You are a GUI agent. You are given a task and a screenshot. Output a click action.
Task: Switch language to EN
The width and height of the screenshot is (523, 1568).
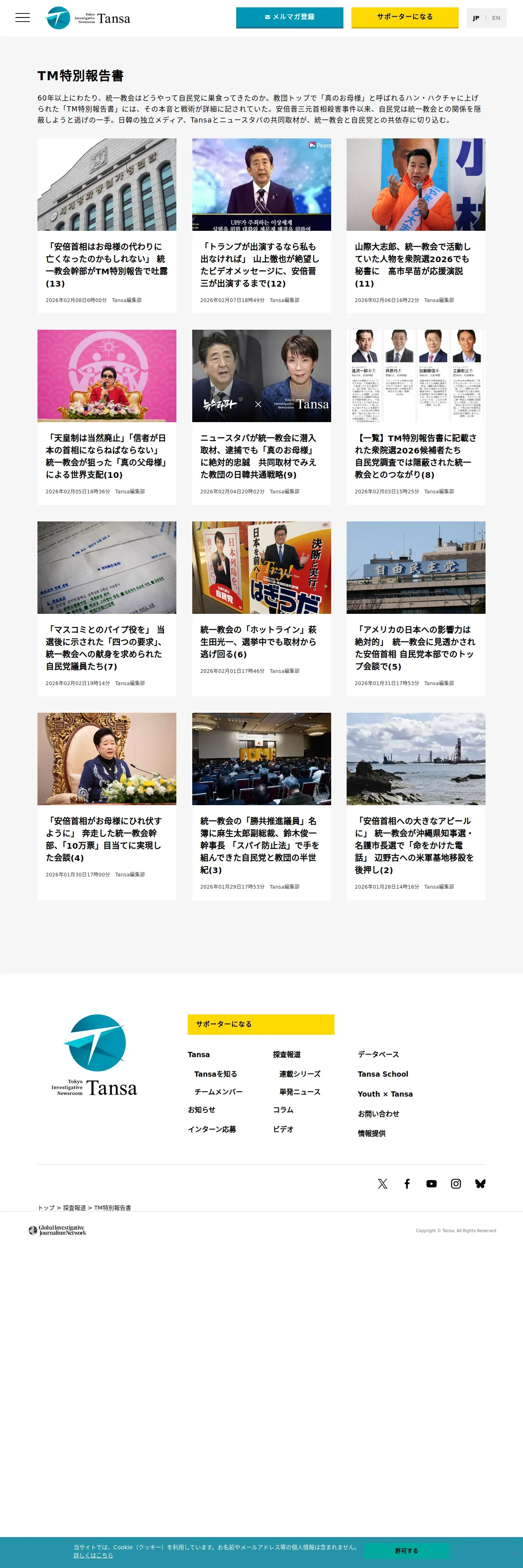pyautogui.click(x=496, y=18)
